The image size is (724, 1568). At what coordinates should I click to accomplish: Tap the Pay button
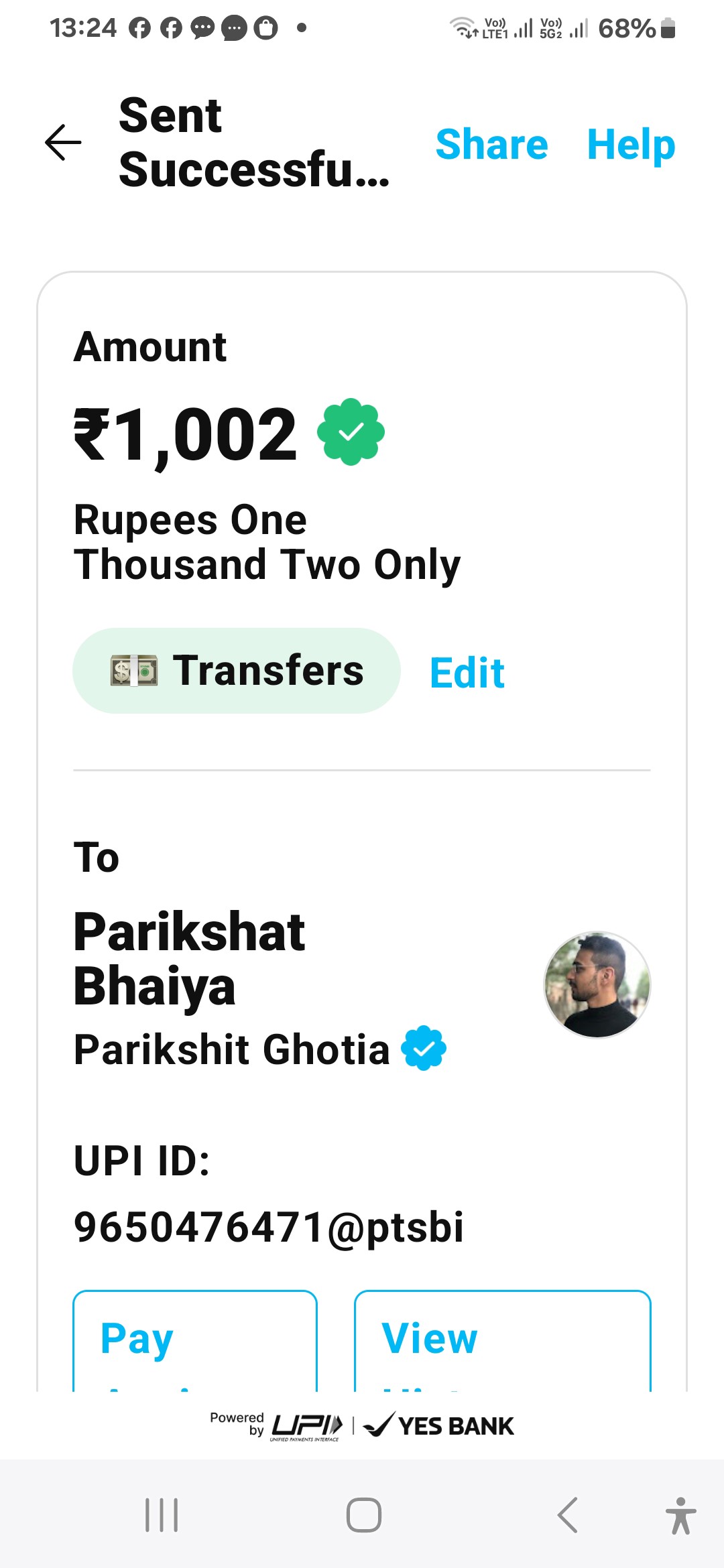194,1341
